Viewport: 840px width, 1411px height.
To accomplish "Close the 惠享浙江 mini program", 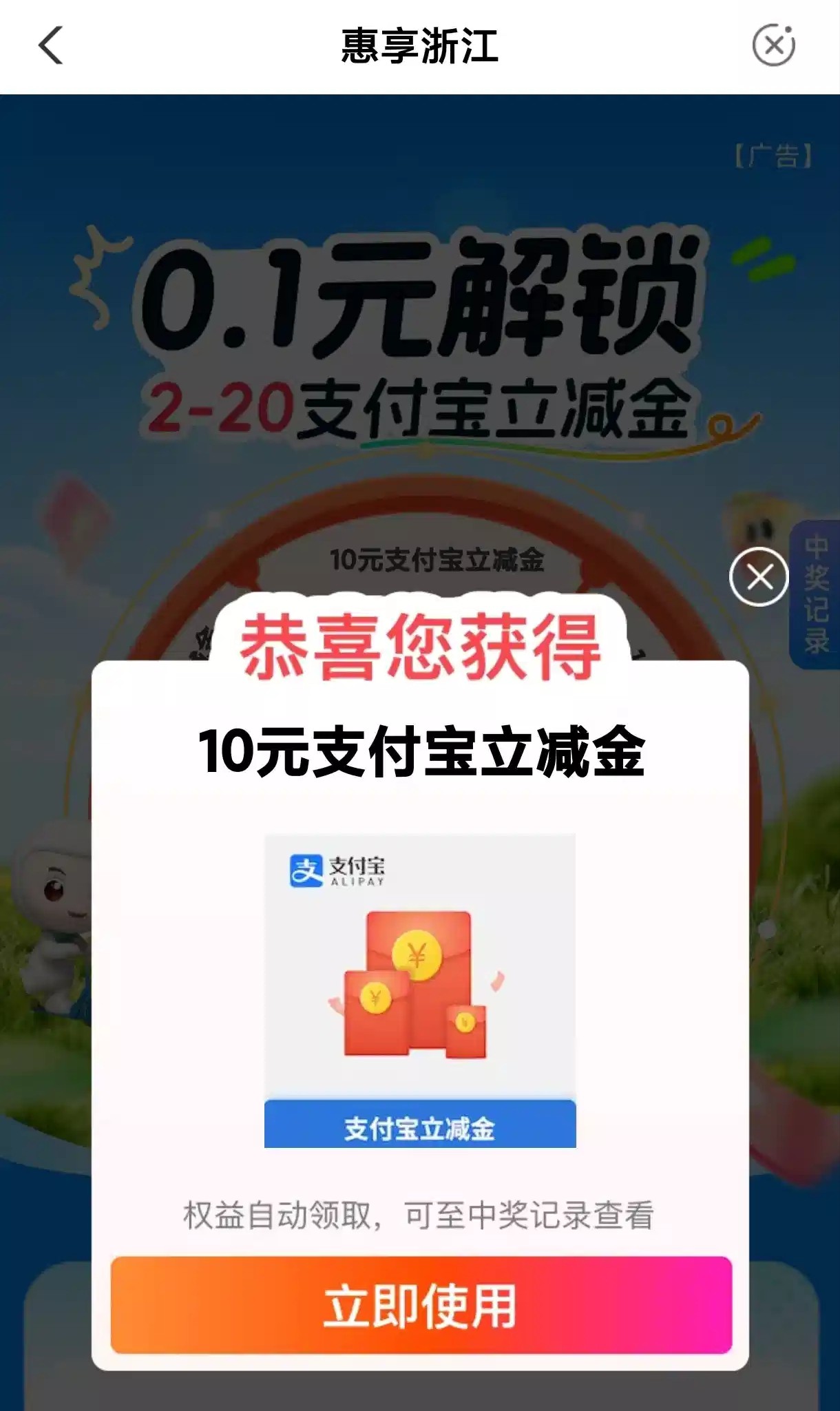I will (774, 45).
